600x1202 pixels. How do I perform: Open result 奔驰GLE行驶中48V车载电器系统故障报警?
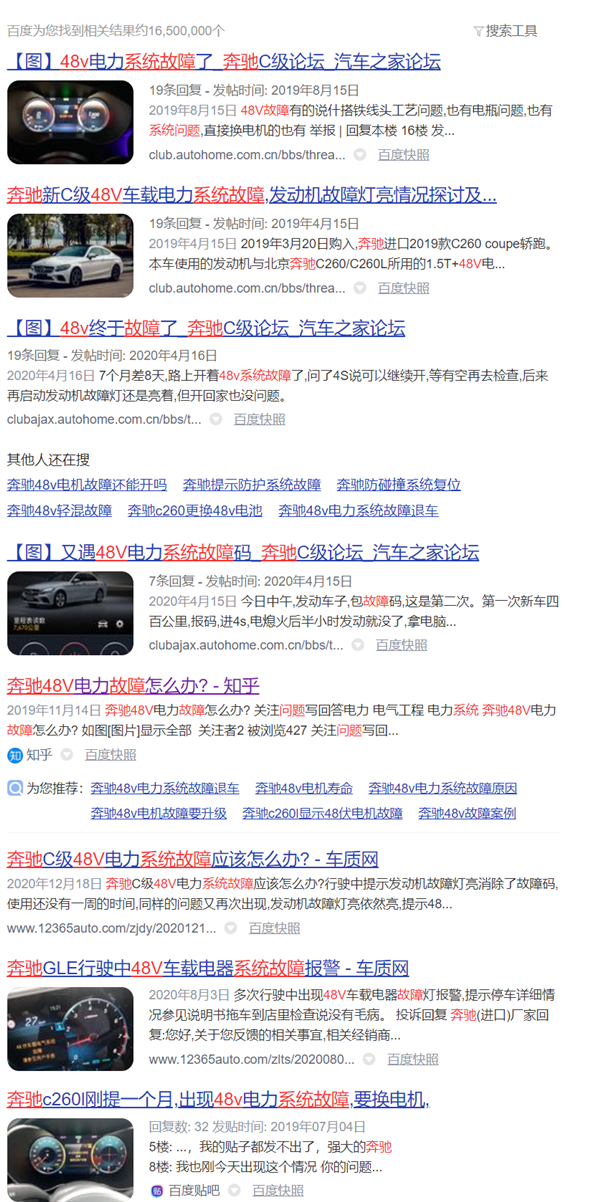(208, 967)
